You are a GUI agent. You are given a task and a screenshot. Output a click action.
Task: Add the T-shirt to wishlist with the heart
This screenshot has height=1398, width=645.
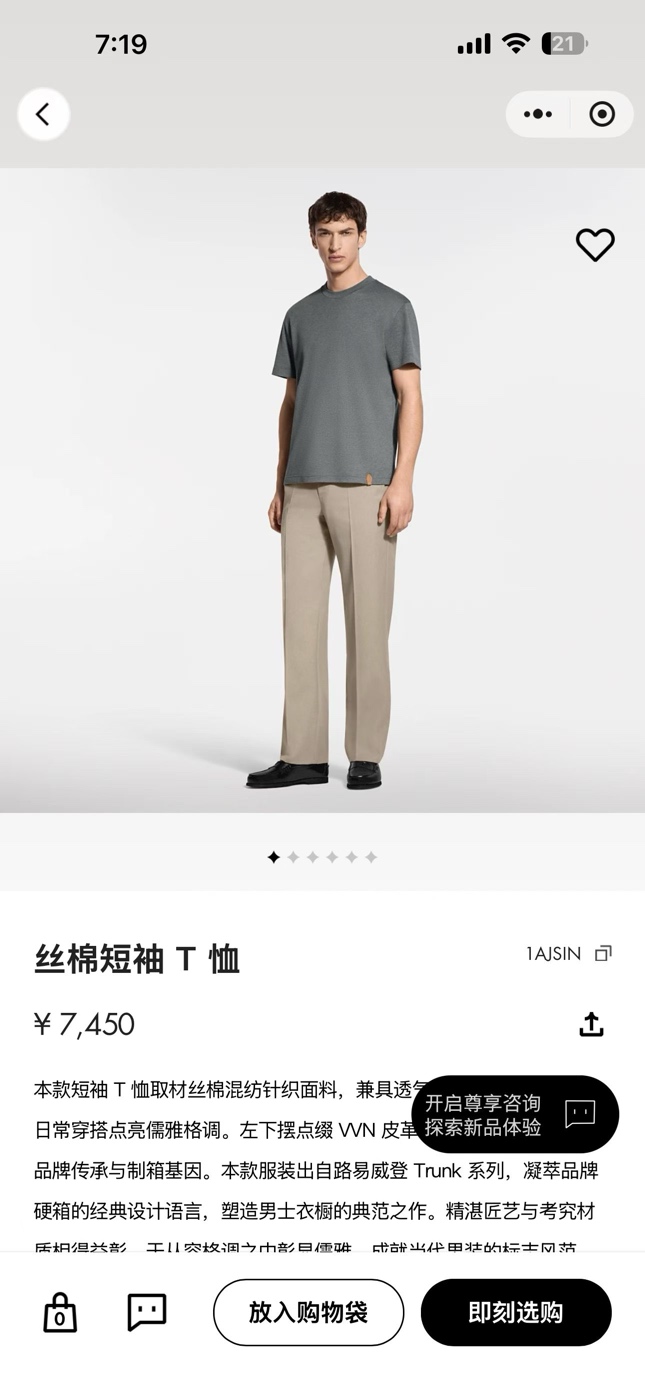pos(595,245)
